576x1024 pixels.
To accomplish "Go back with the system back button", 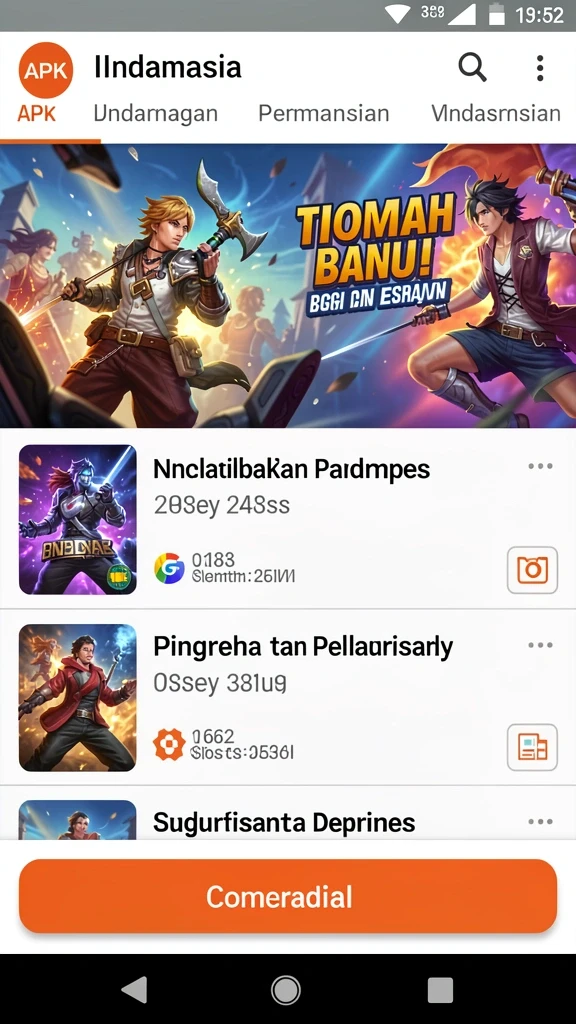I will coord(135,989).
